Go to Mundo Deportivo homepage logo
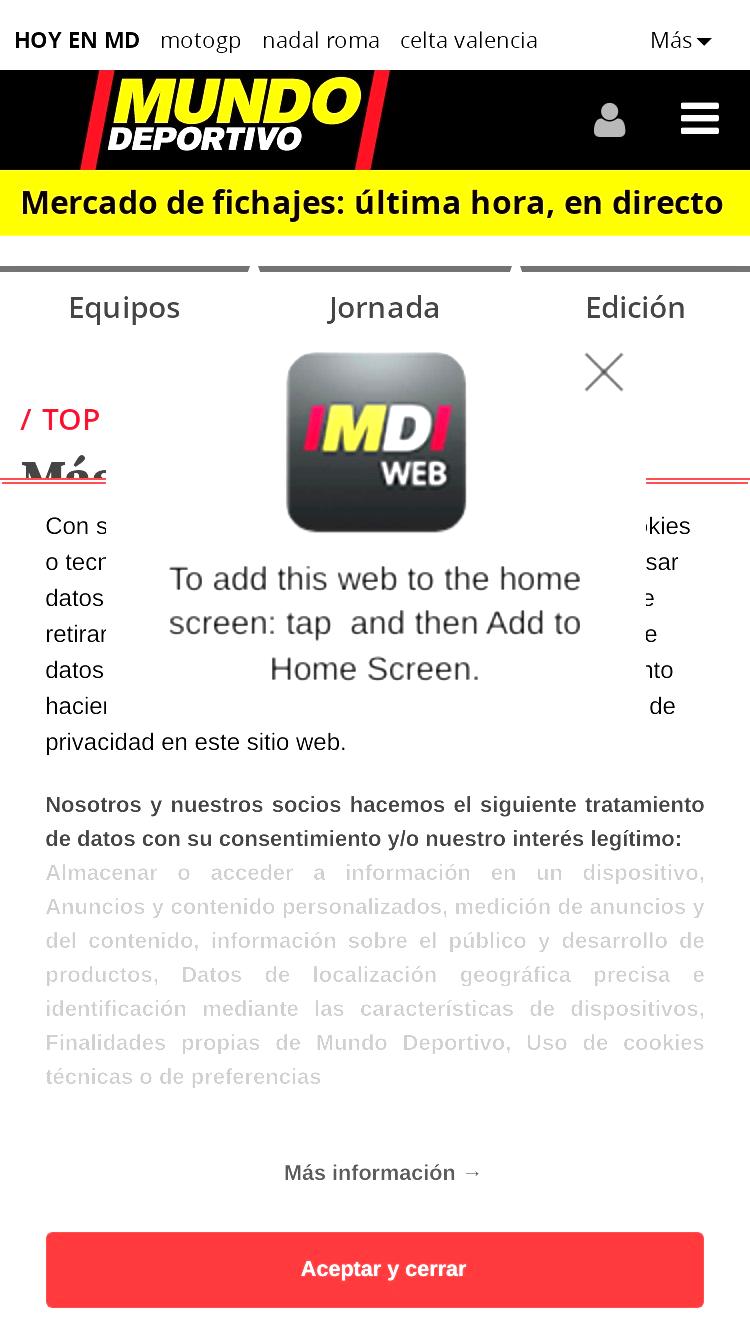Viewport: 750px width, 1334px height. click(x=236, y=120)
